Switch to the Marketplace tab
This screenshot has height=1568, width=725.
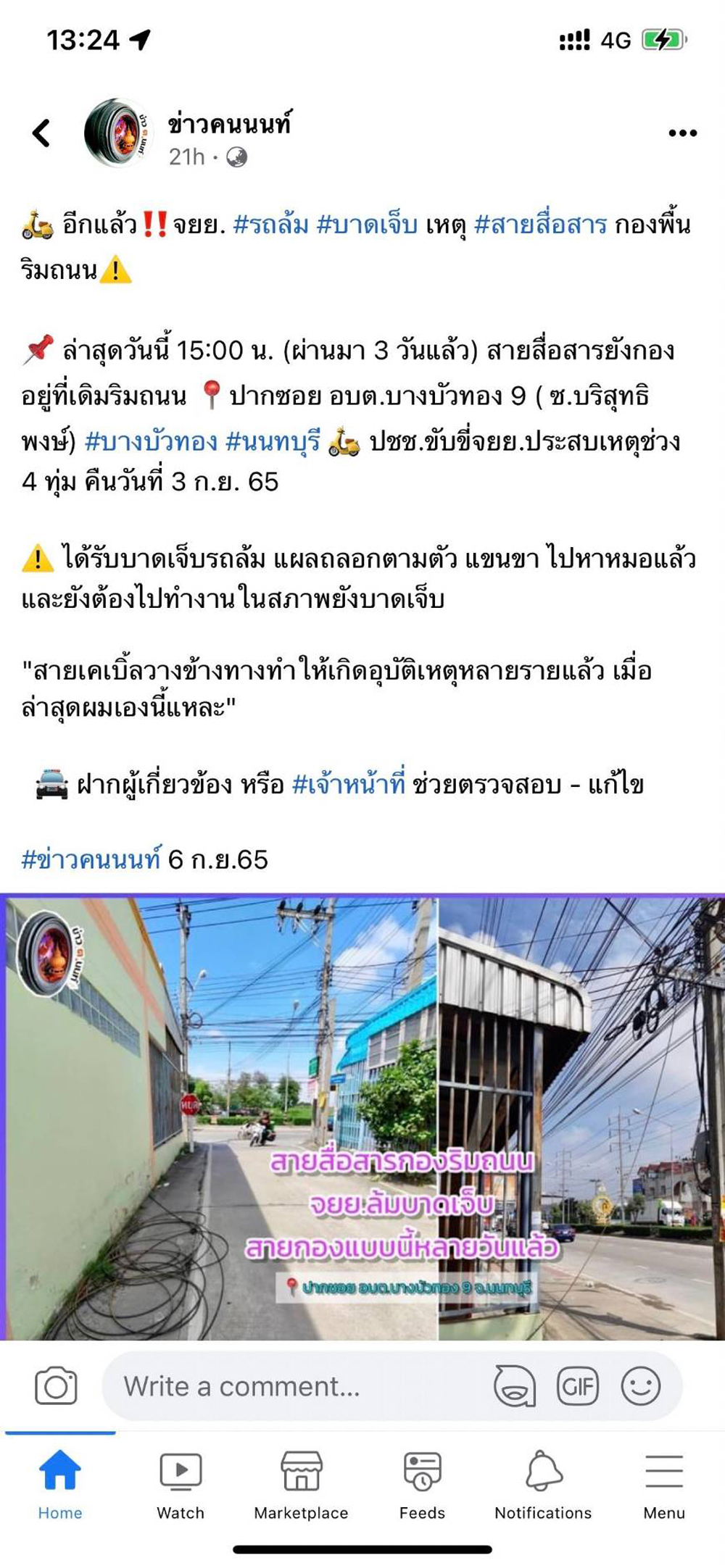click(x=301, y=1485)
